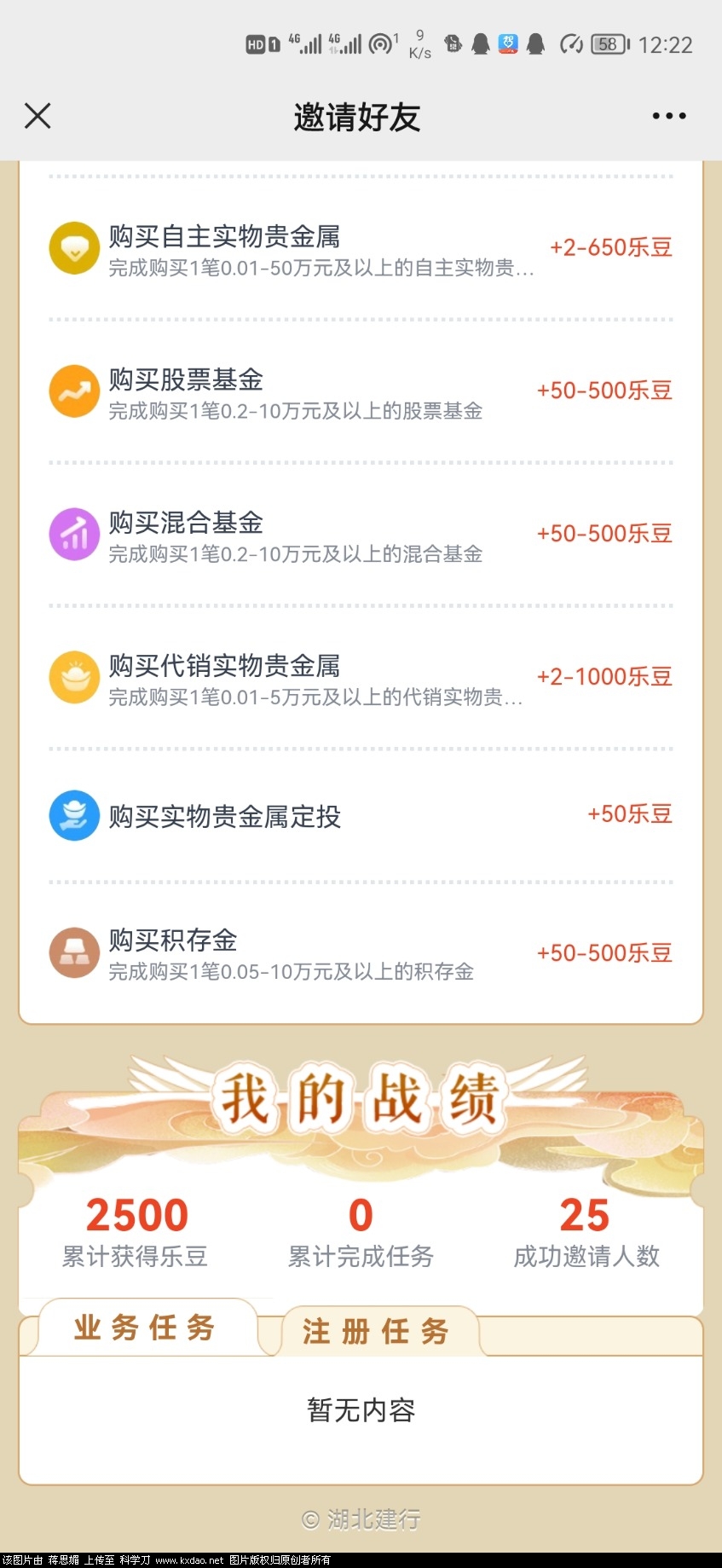Close the 邀请好友 page
The height and width of the screenshot is (1568, 722).
point(38,116)
